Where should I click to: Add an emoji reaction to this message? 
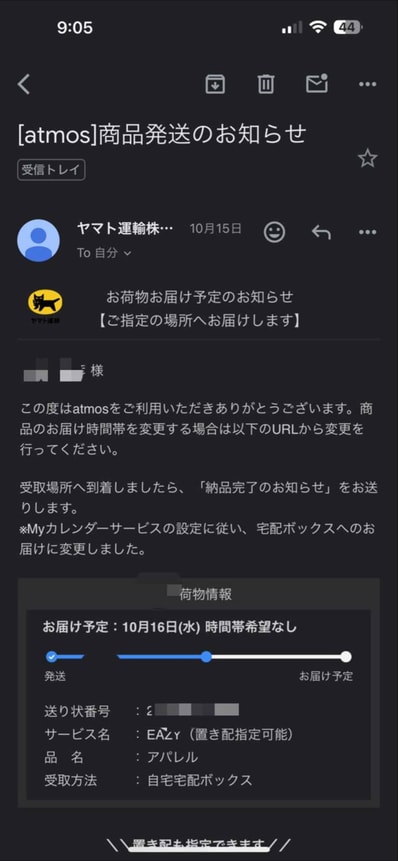(274, 232)
